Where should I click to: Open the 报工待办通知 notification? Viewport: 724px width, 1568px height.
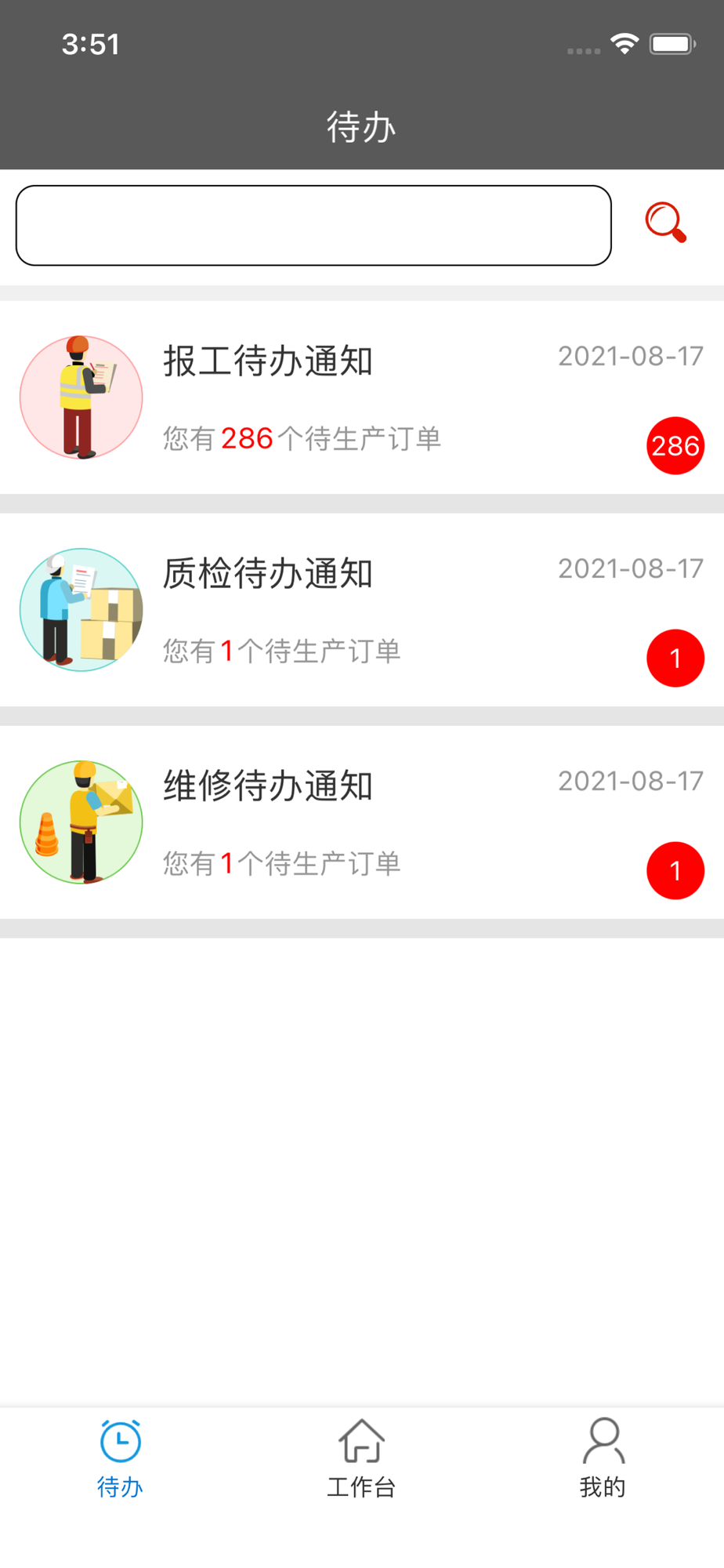click(x=360, y=397)
